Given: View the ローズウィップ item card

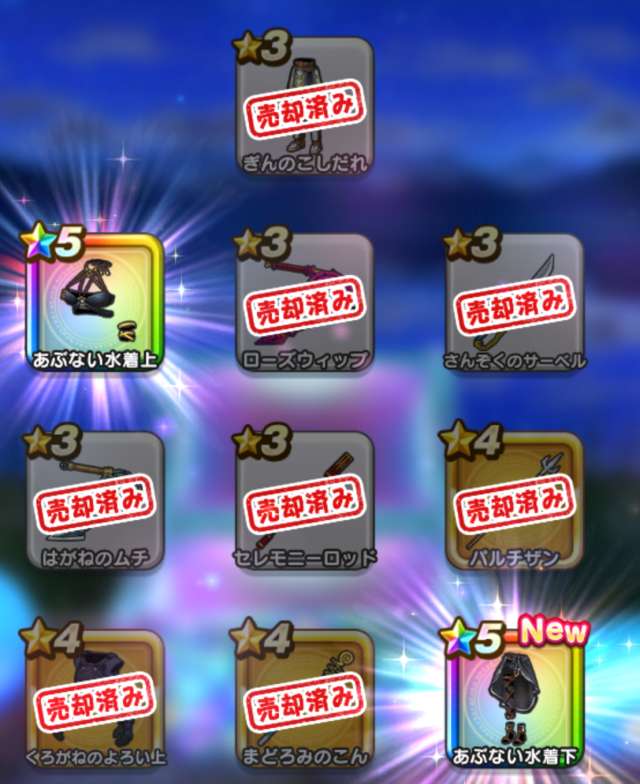Looking at the screenshot, I should pos(304,303).
